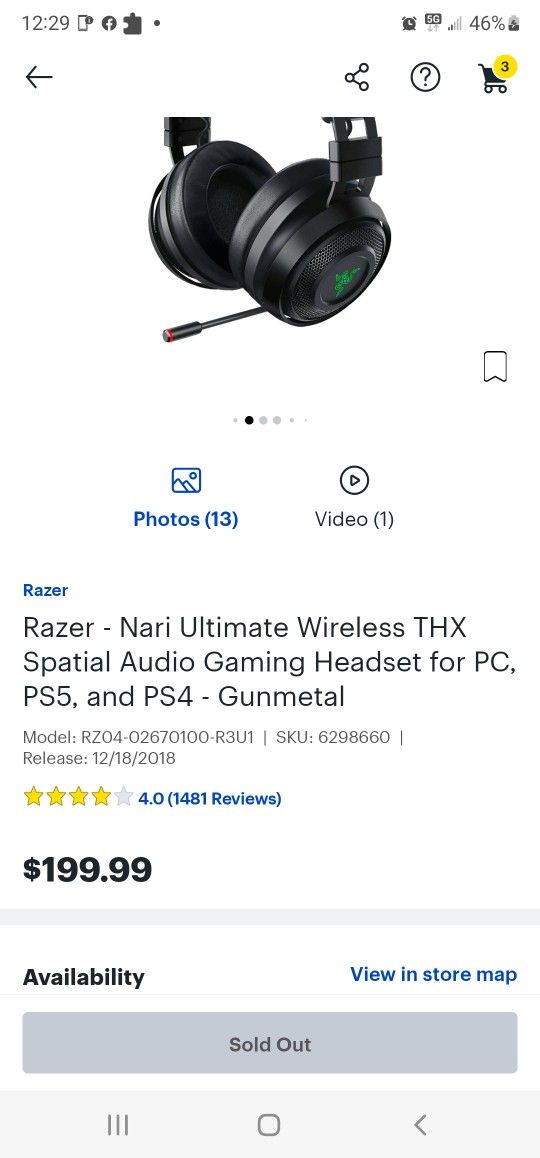The width and height of the screenshot is (540, 1158).
Task: Tap the Sold Out button
Action: tap(270, 1044)
